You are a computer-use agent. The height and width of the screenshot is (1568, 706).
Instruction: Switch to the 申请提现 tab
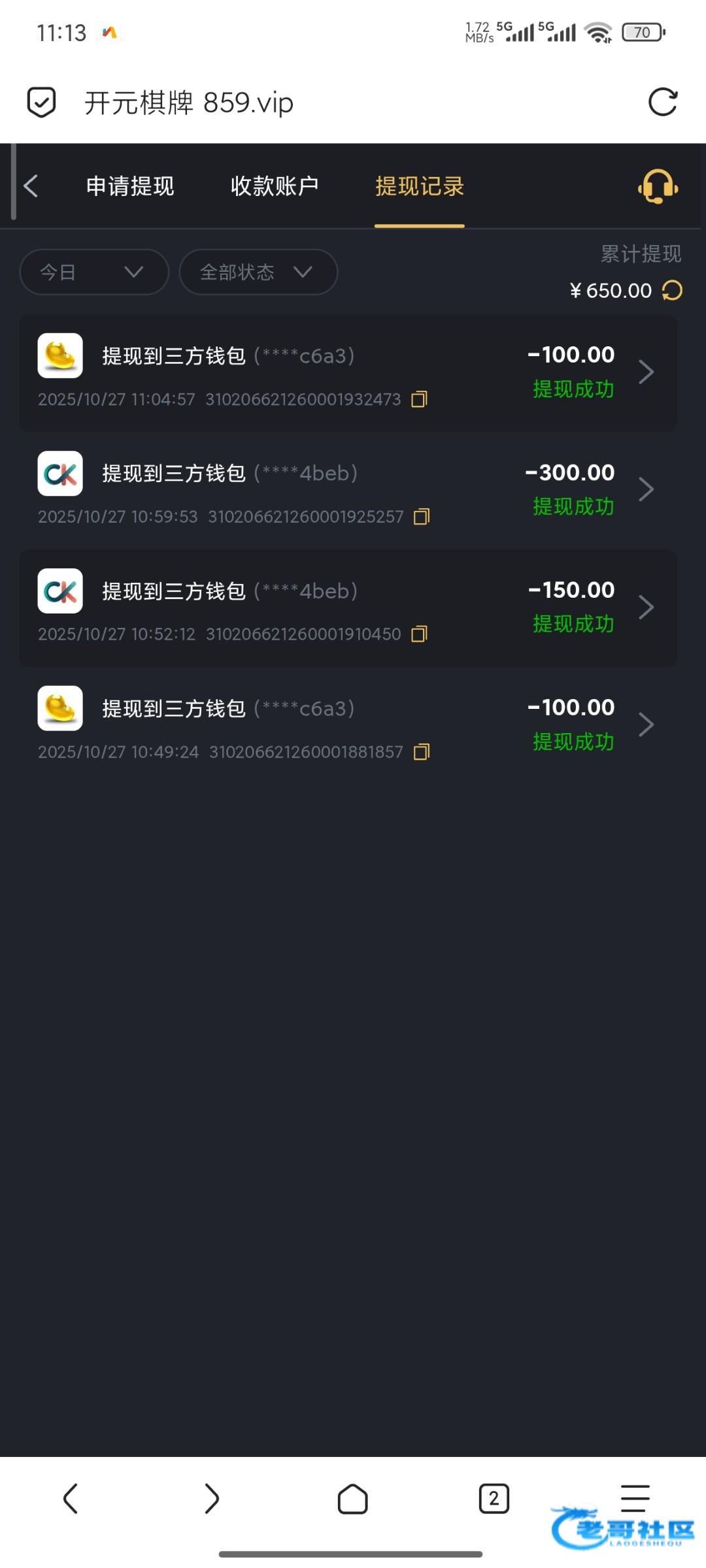pyautogui.click(x=130, y=186)
